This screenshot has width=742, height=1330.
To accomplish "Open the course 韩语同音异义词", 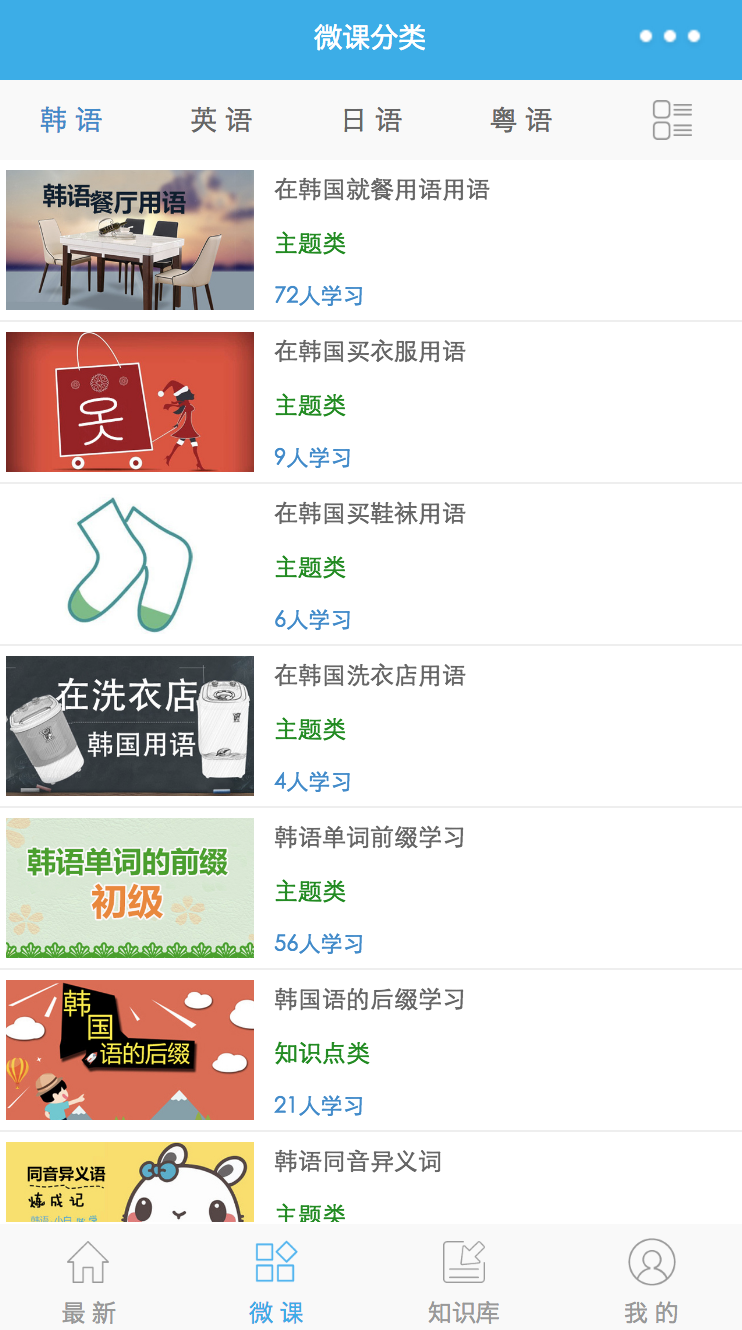I will (357, 1162).
